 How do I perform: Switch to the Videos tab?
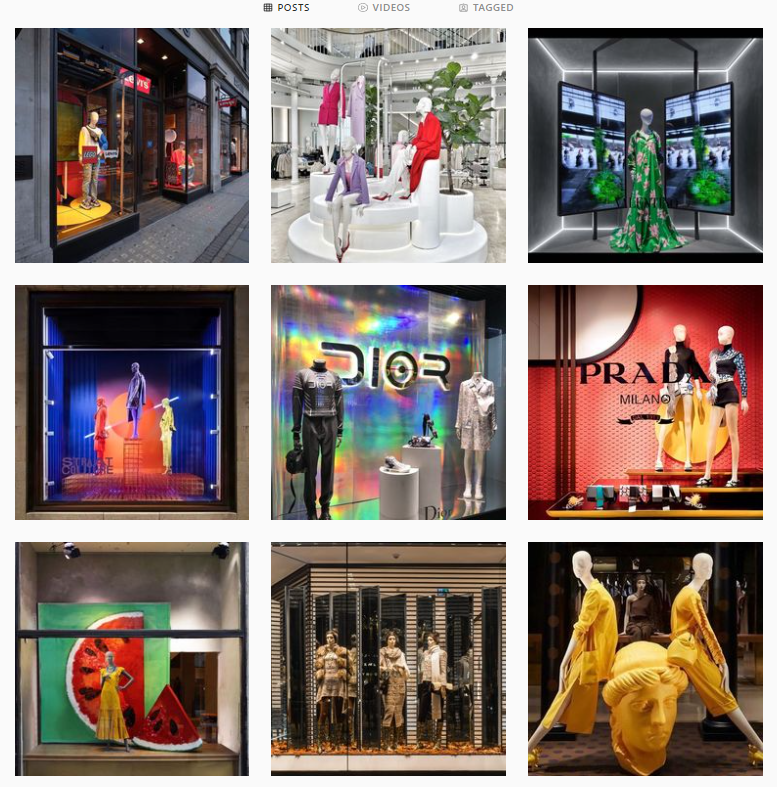384,8
